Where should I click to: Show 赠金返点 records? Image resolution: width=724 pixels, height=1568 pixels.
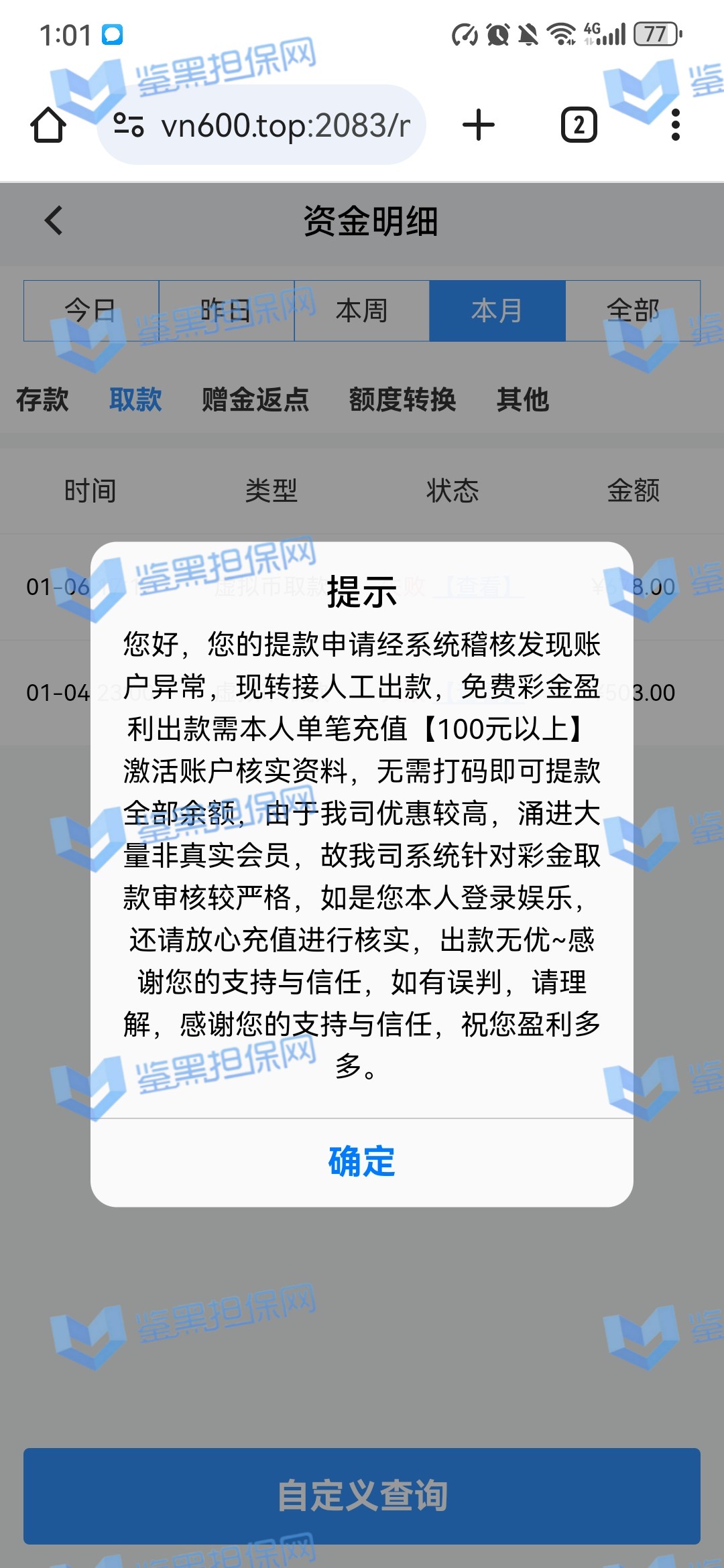tap(255, 399)
